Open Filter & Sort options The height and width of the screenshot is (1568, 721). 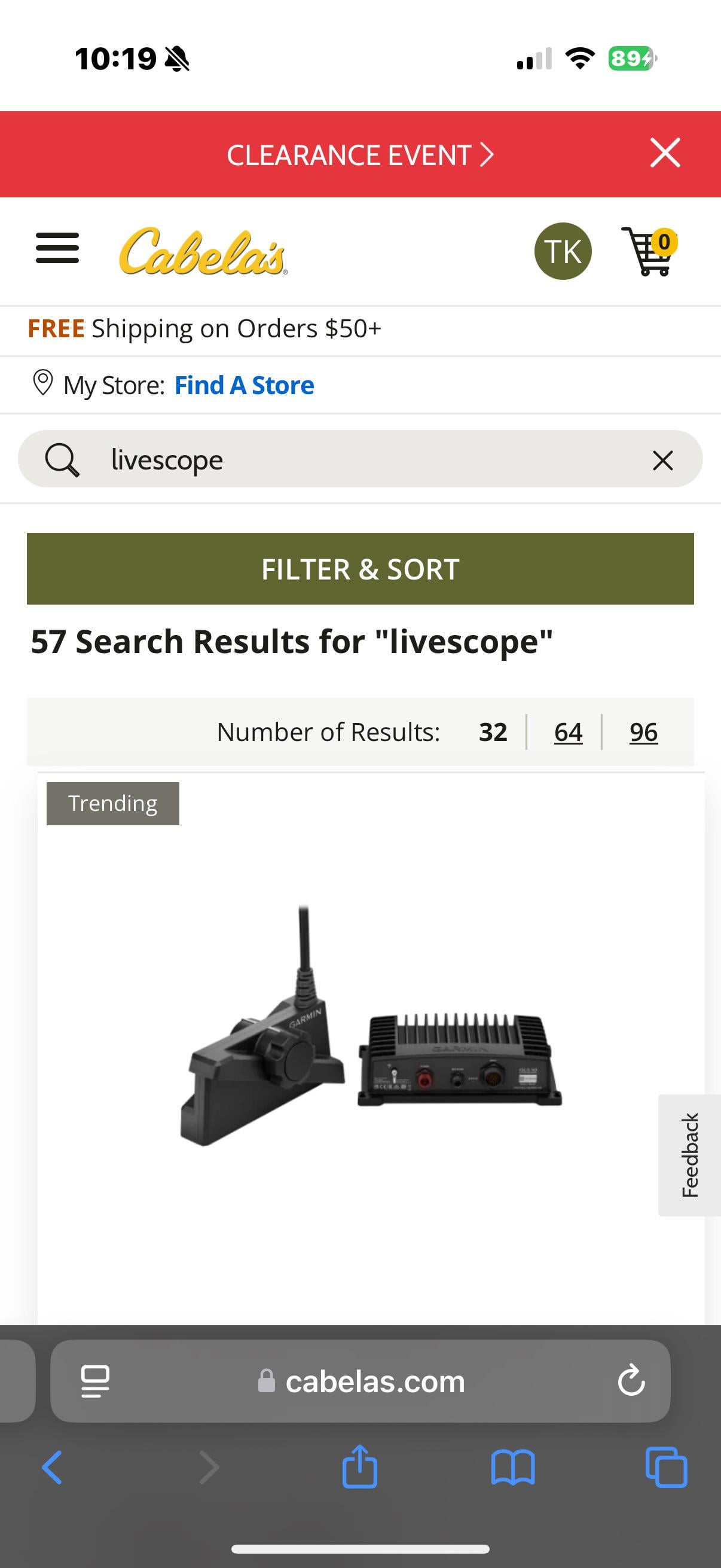coord(360,569)
